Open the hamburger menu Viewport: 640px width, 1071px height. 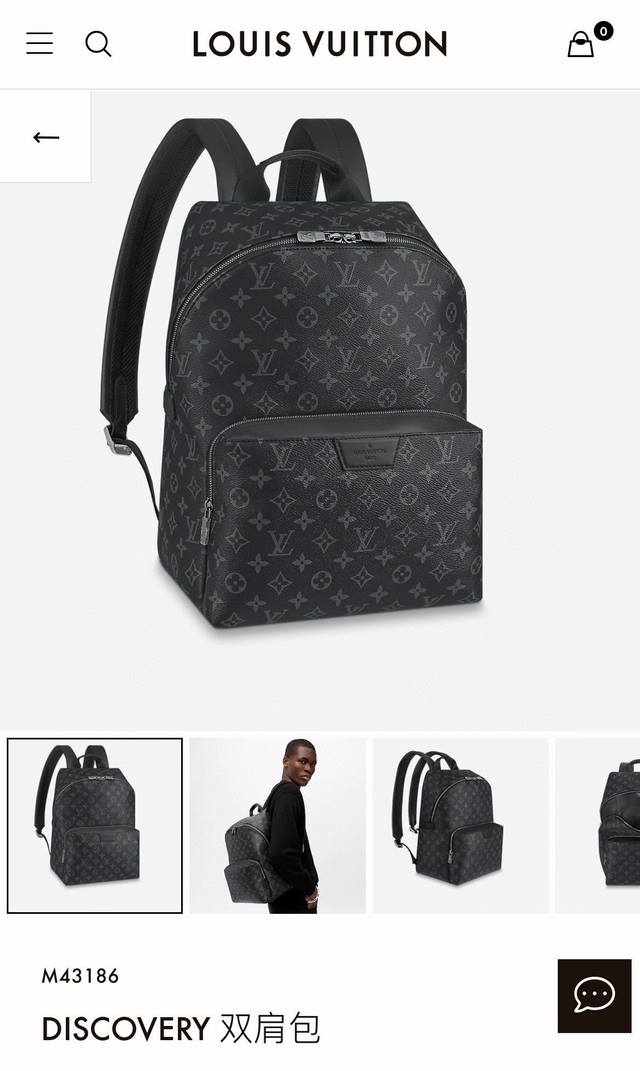click(x=40, y=43)
